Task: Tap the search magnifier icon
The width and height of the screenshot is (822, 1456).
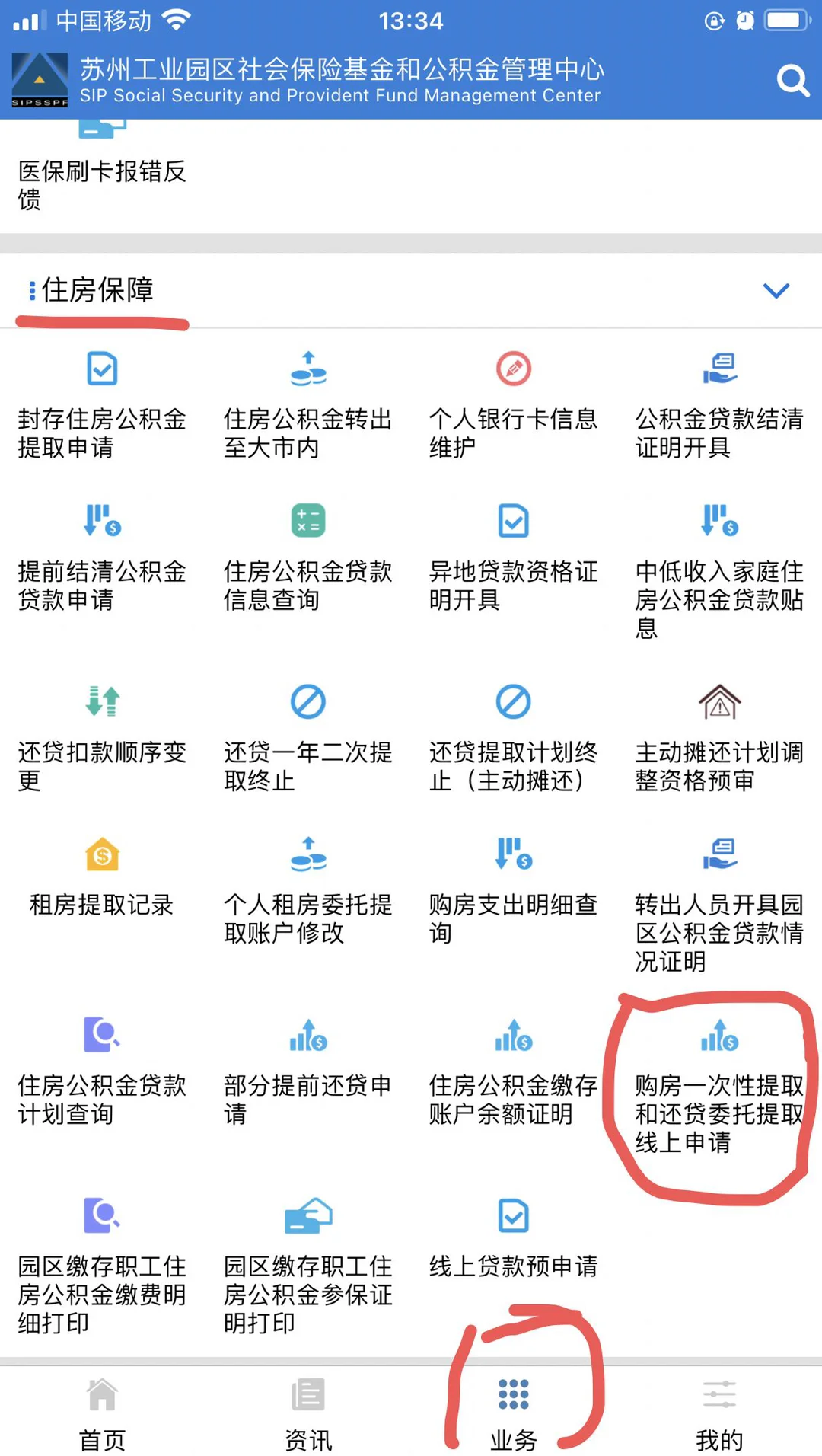Action: tap(793, 81)
